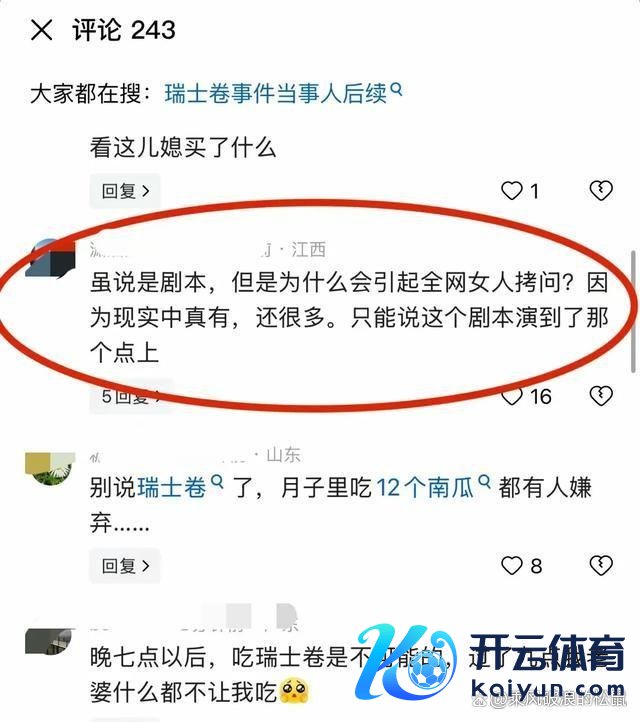
Task: Like the 山东 comment with 8 likes
Action: [512, 565]
